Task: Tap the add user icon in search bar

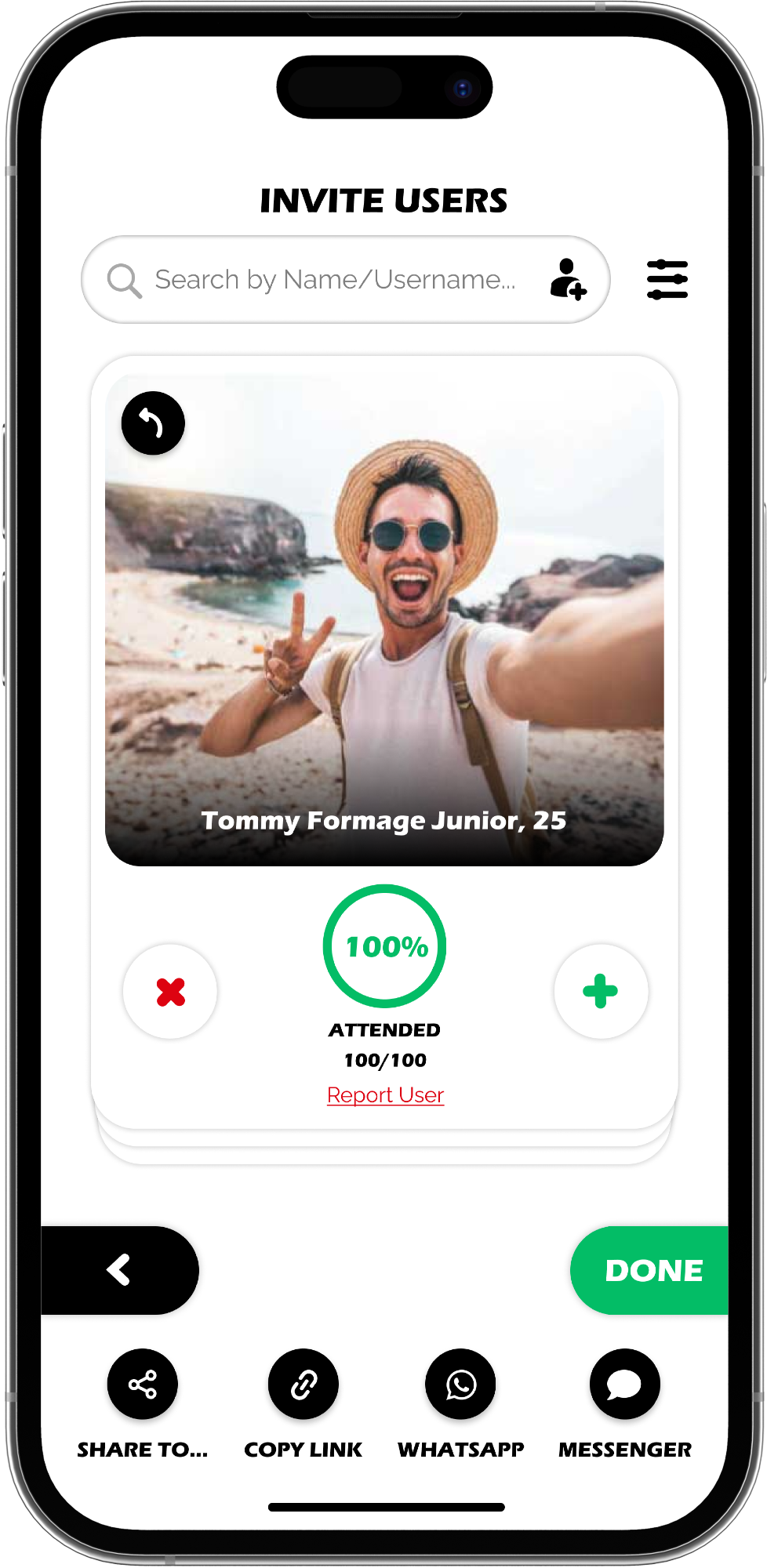Action: [568, 279]
